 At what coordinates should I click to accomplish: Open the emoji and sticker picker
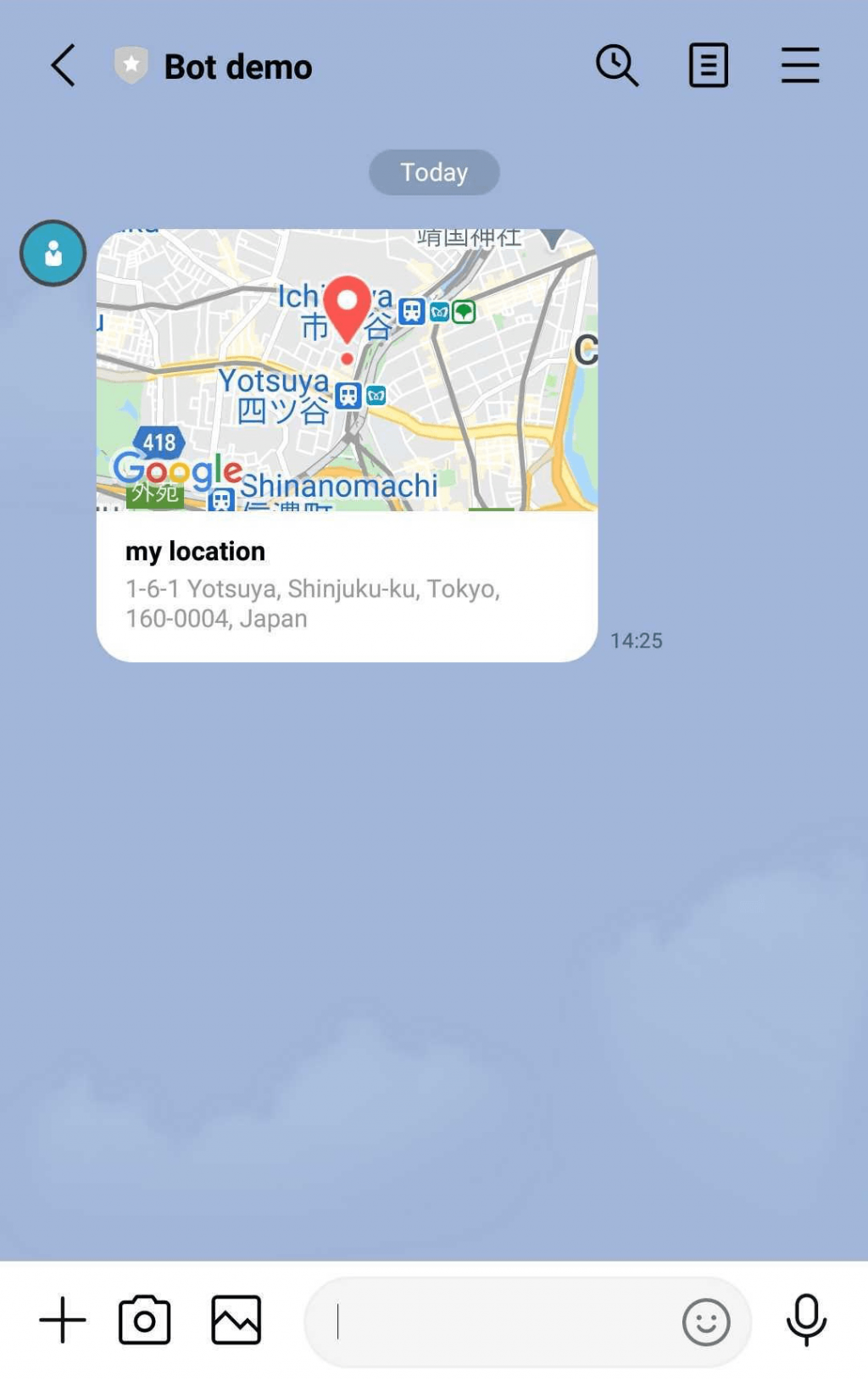pyautogui.click(x=705, y=1322)
